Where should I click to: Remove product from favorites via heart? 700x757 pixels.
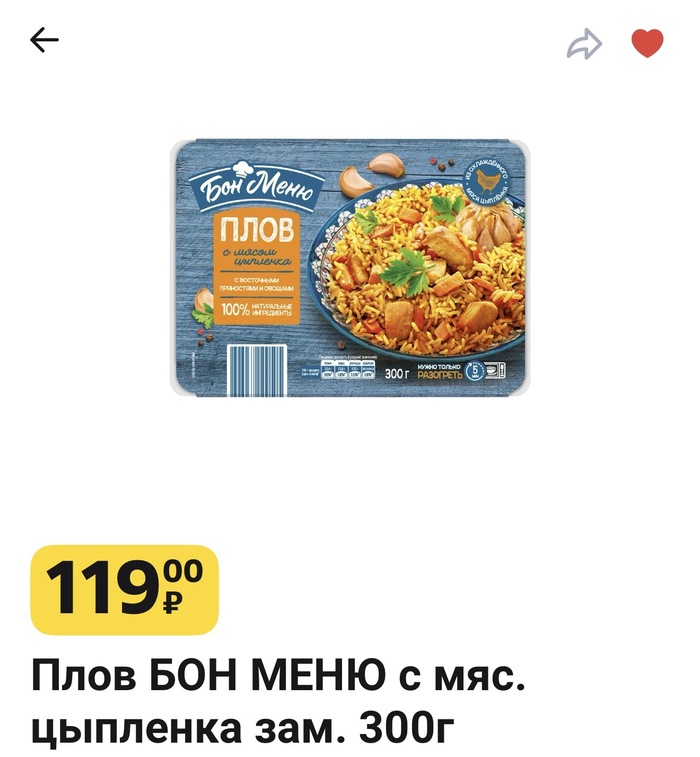[647, 43]
